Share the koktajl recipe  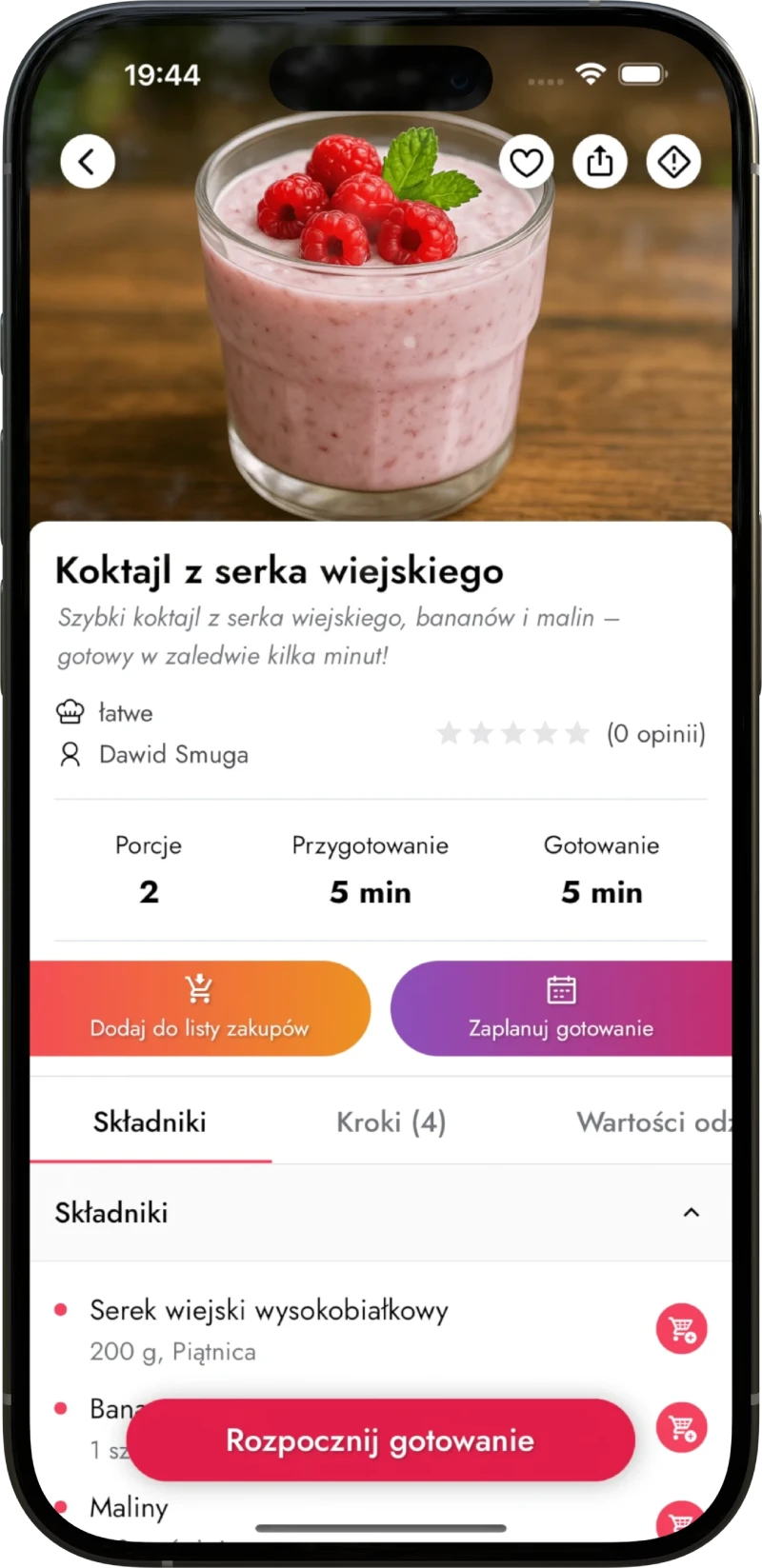coord(600,162)
